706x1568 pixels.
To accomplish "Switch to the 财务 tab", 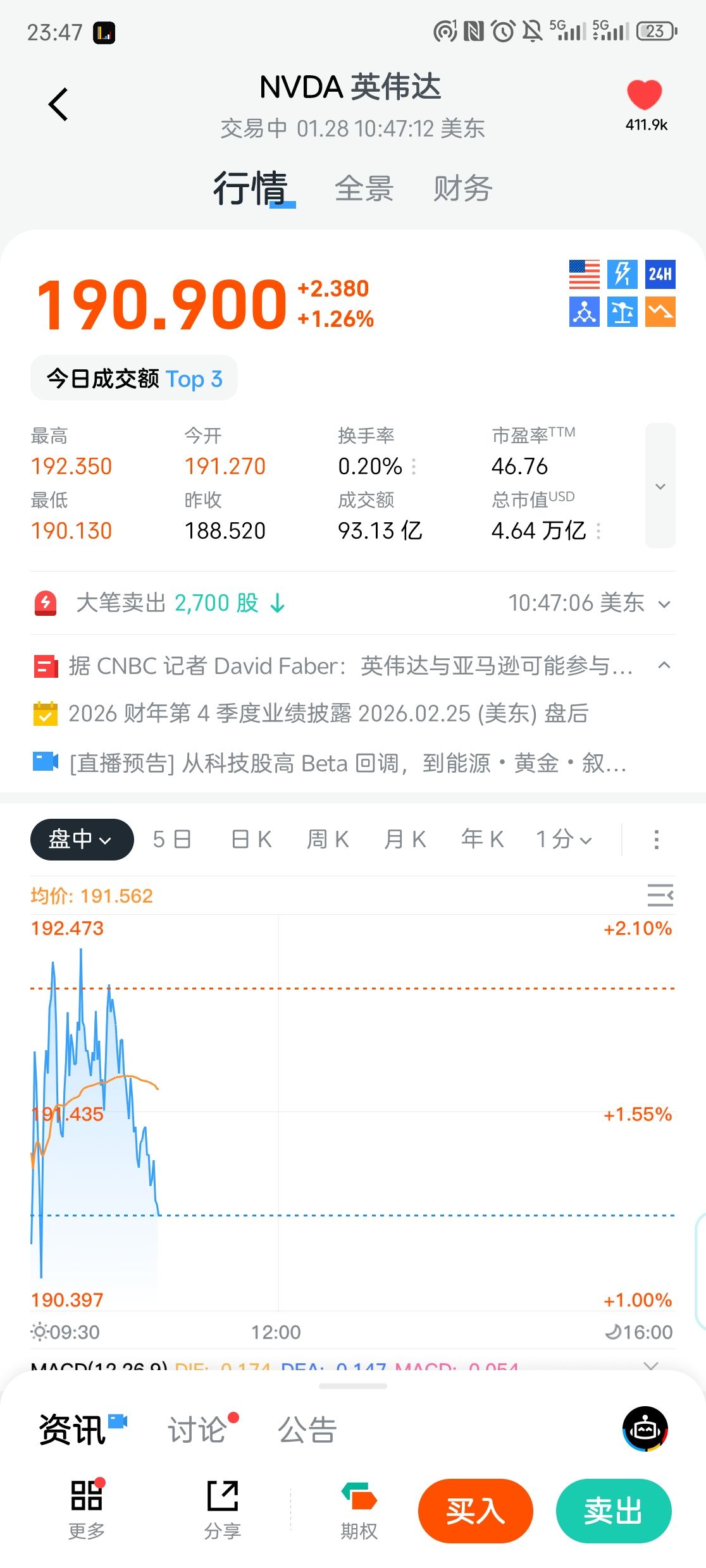I will click(462, 188).
